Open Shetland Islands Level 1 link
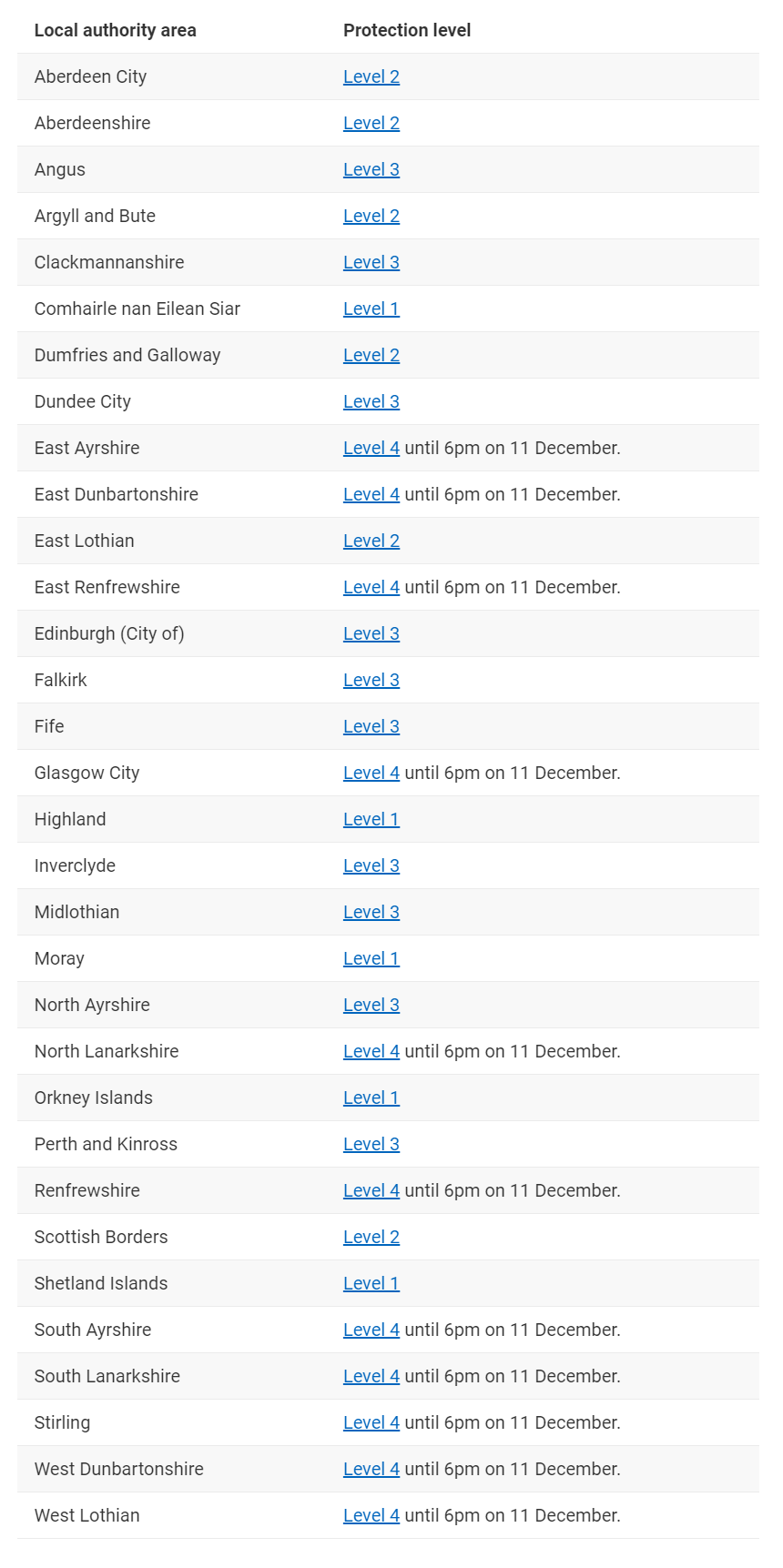 click(x=371, y=1284)
